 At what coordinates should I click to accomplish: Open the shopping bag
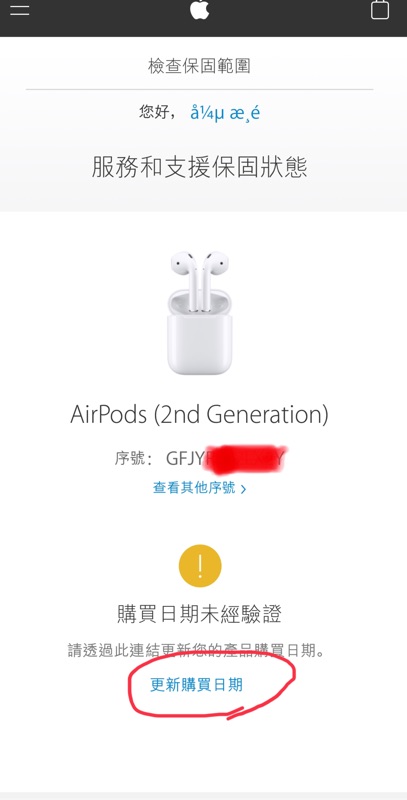tap(379, 9)
